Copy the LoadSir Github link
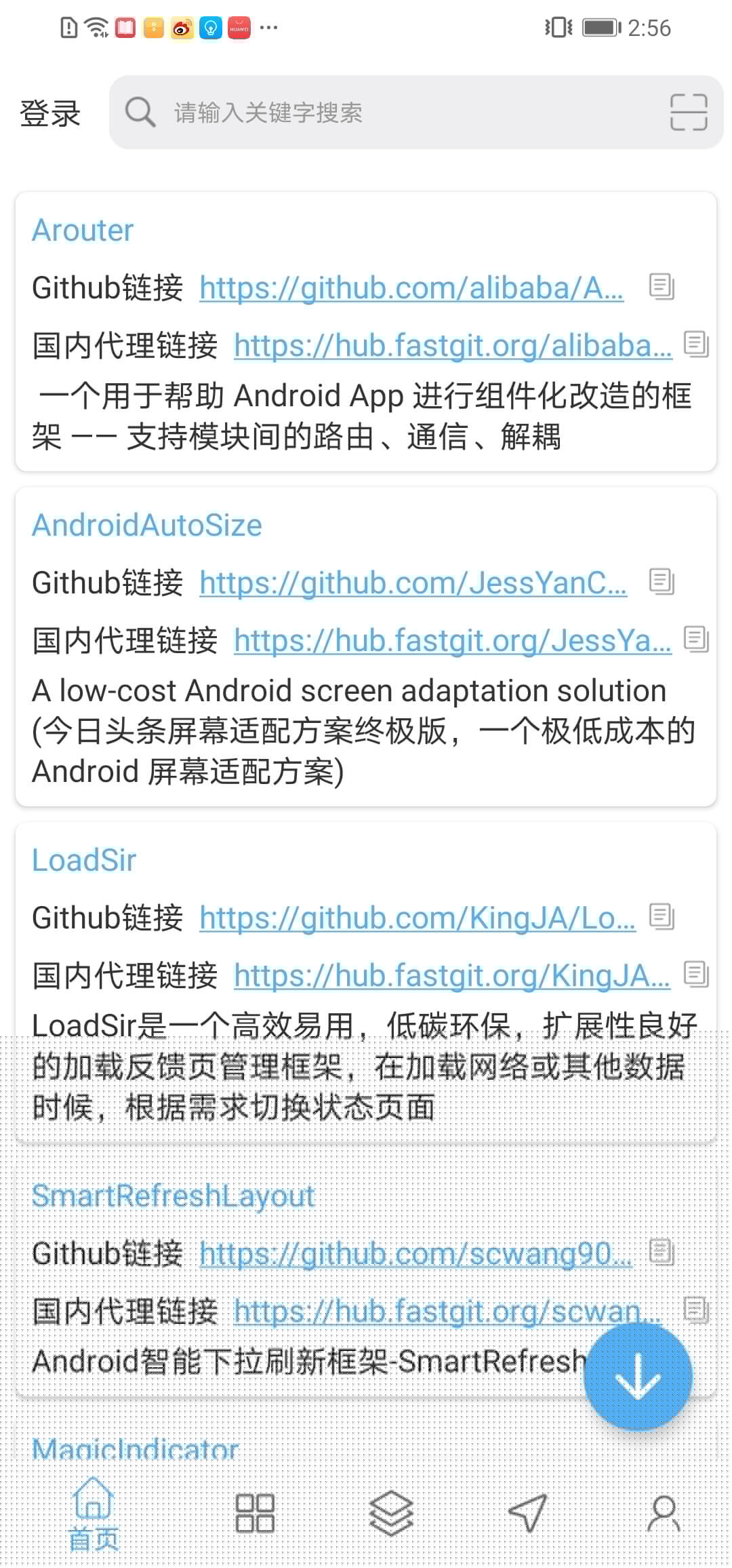The image size is (732, 1568). (661, 916)
